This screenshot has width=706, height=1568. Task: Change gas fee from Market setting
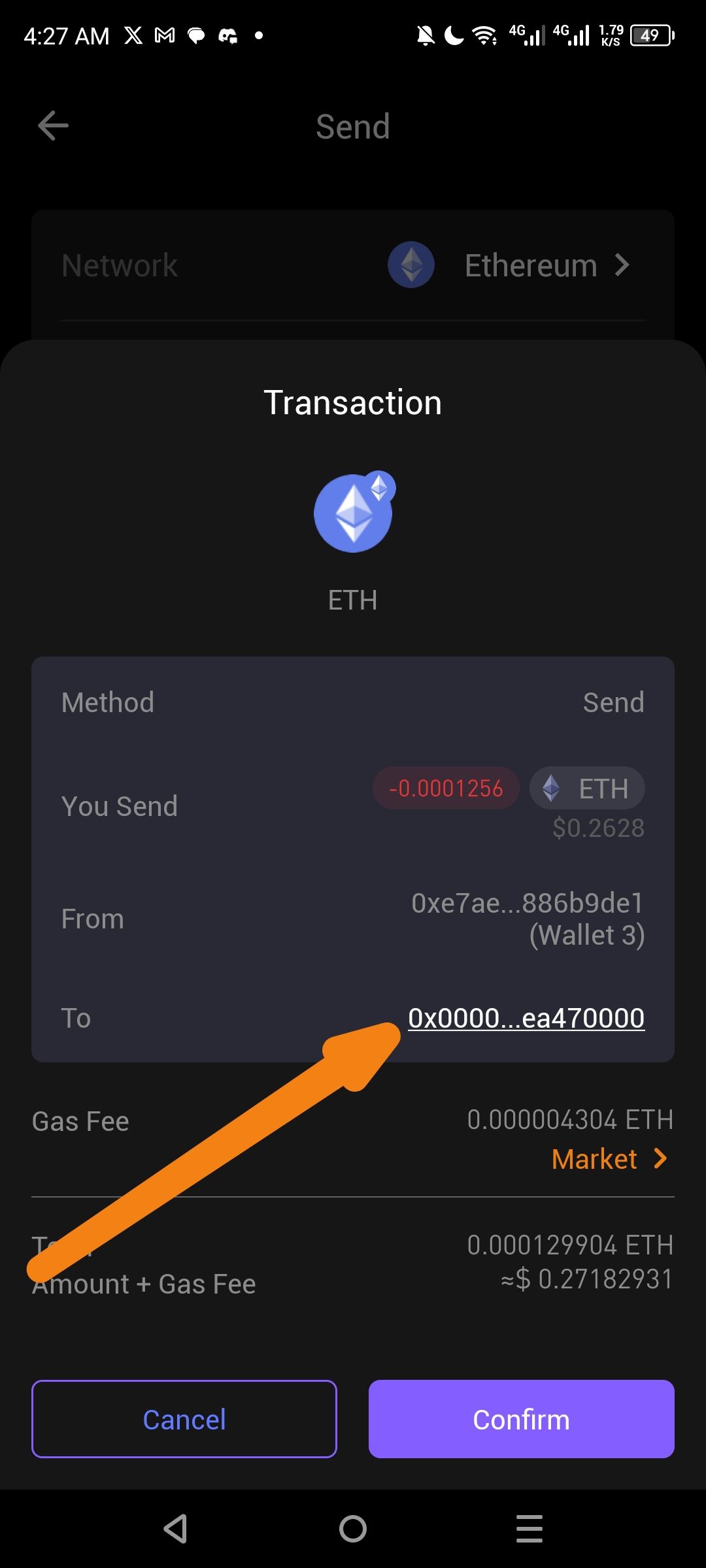(x=609, y=1159)
